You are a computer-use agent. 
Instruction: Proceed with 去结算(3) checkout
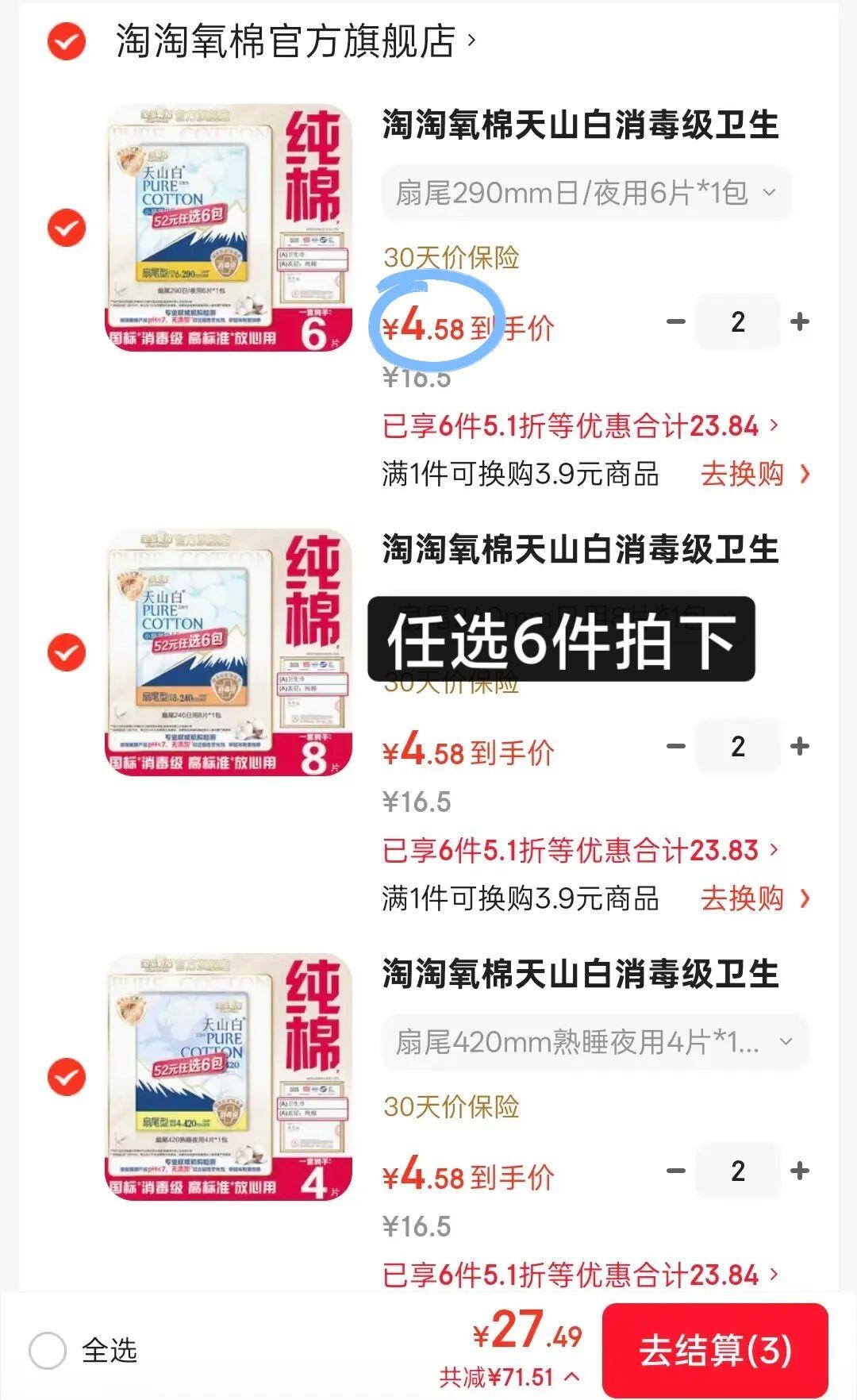point(715,1350)
